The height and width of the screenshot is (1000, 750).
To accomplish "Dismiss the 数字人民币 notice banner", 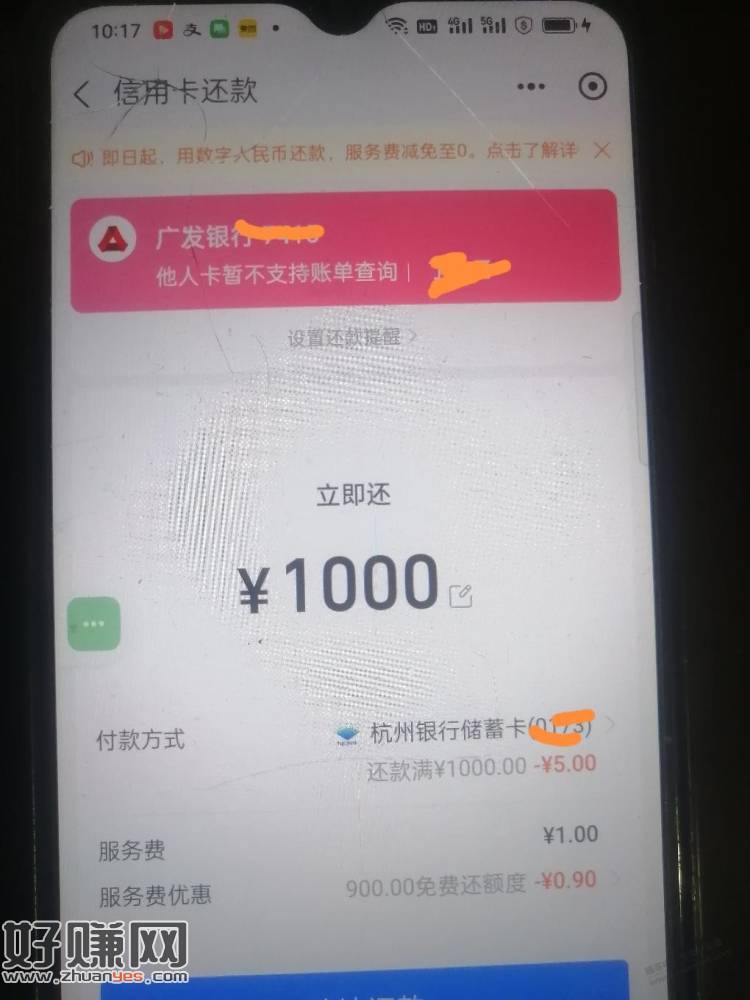I will (x=602, y=150).
